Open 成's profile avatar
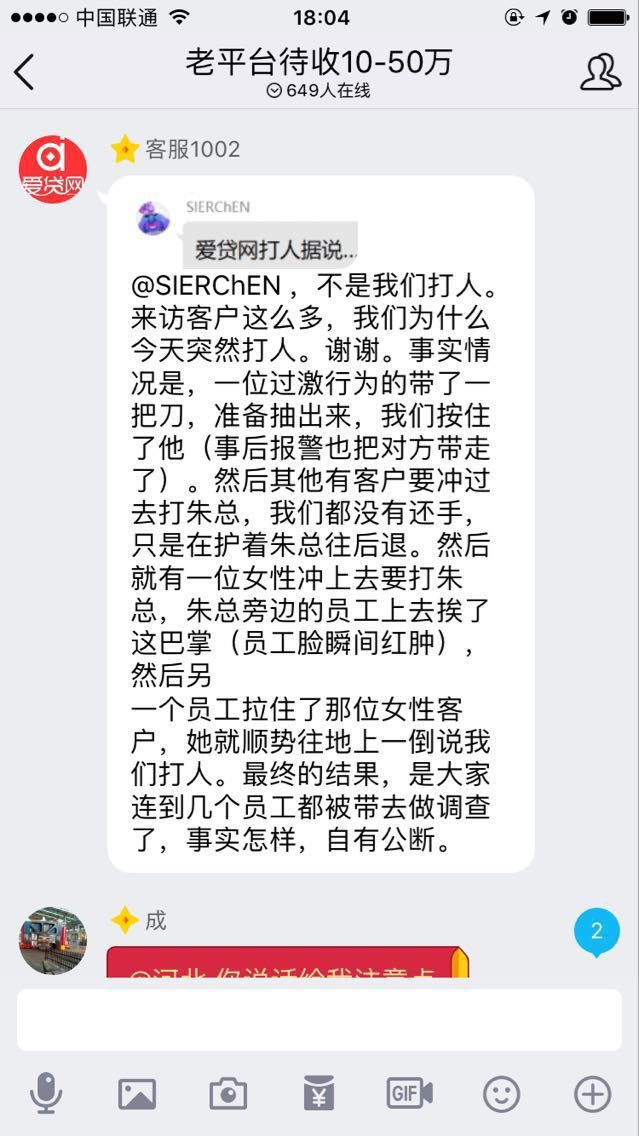 click(53, 941)
